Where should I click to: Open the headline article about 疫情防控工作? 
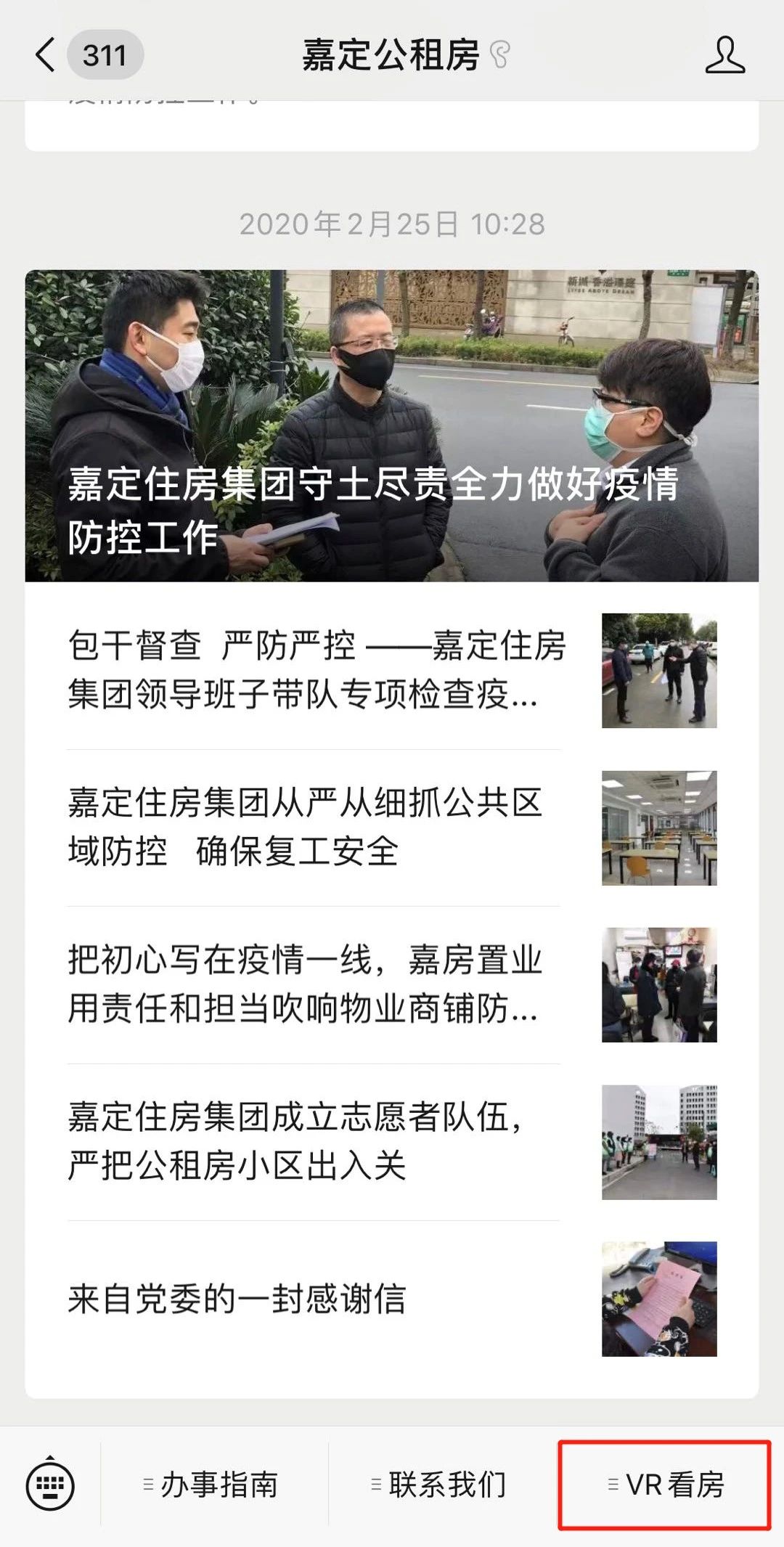tap(391, 426)
